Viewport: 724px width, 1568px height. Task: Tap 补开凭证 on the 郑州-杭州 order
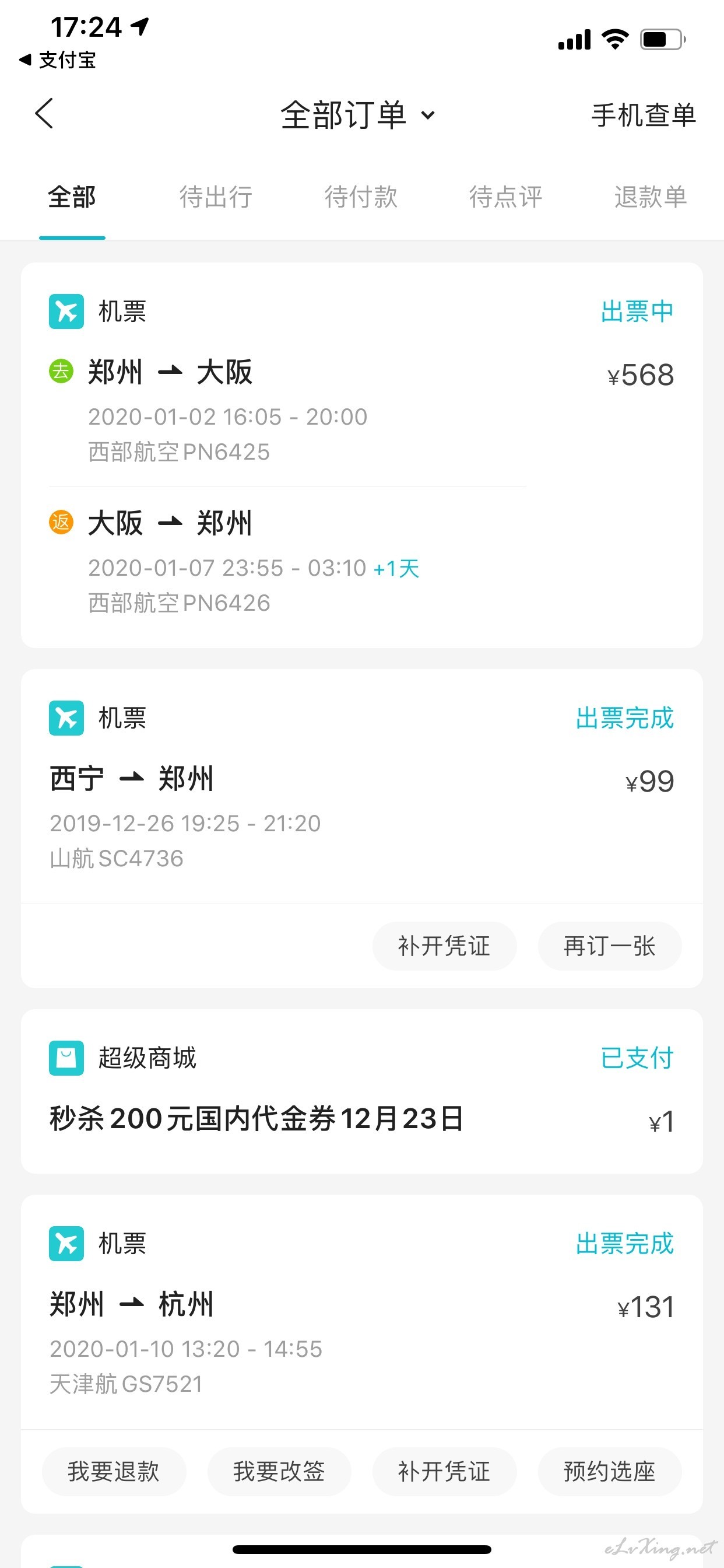tap(444, 1472)
